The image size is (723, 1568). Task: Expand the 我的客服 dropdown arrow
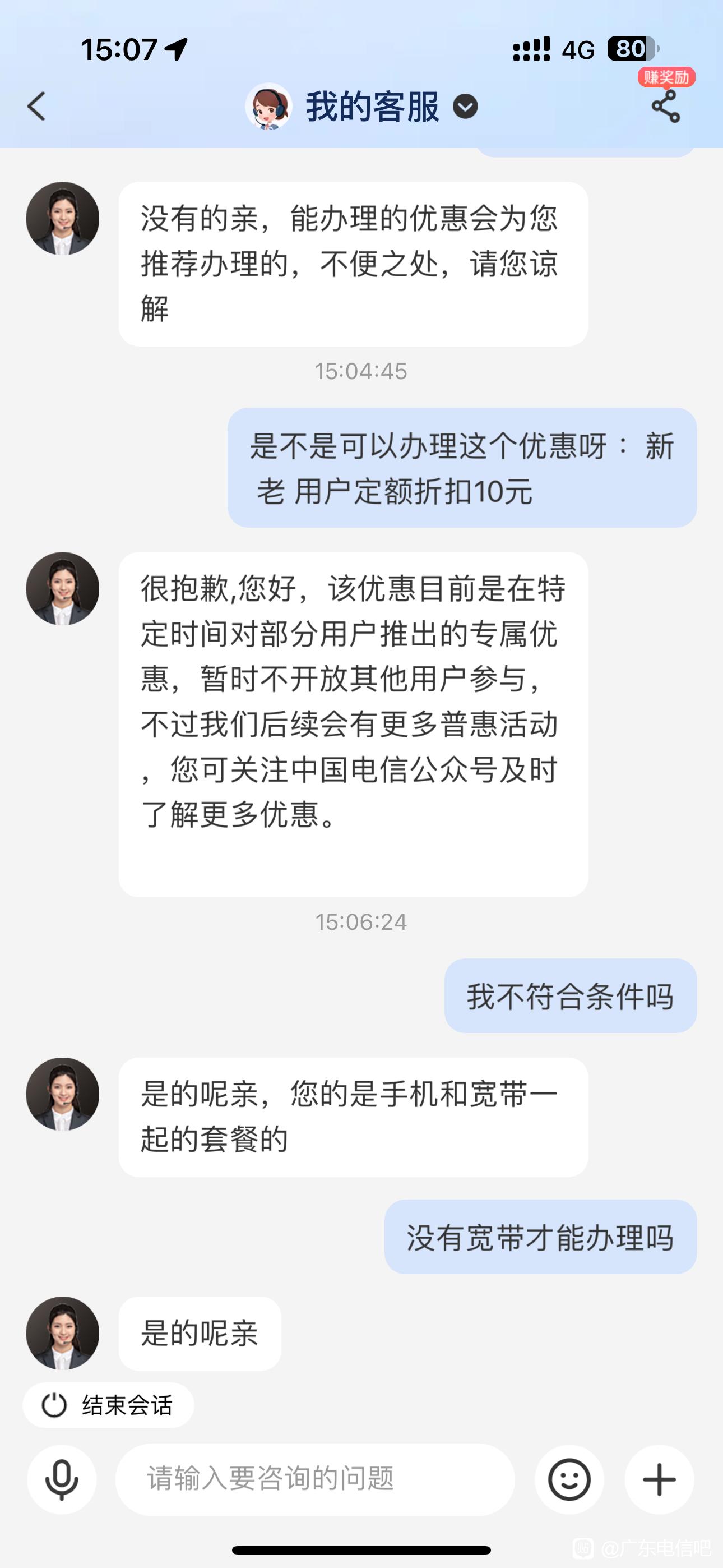(465, 107)
